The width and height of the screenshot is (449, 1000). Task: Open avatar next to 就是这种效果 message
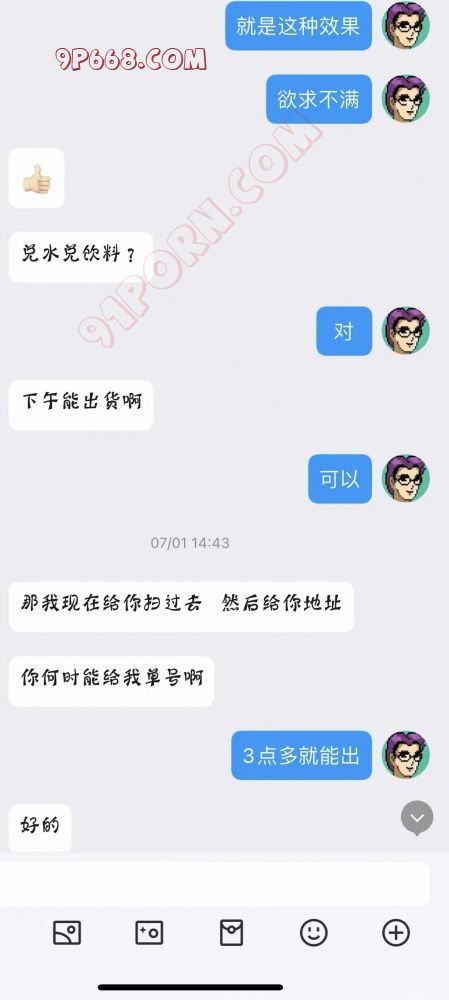coord(406,26)
